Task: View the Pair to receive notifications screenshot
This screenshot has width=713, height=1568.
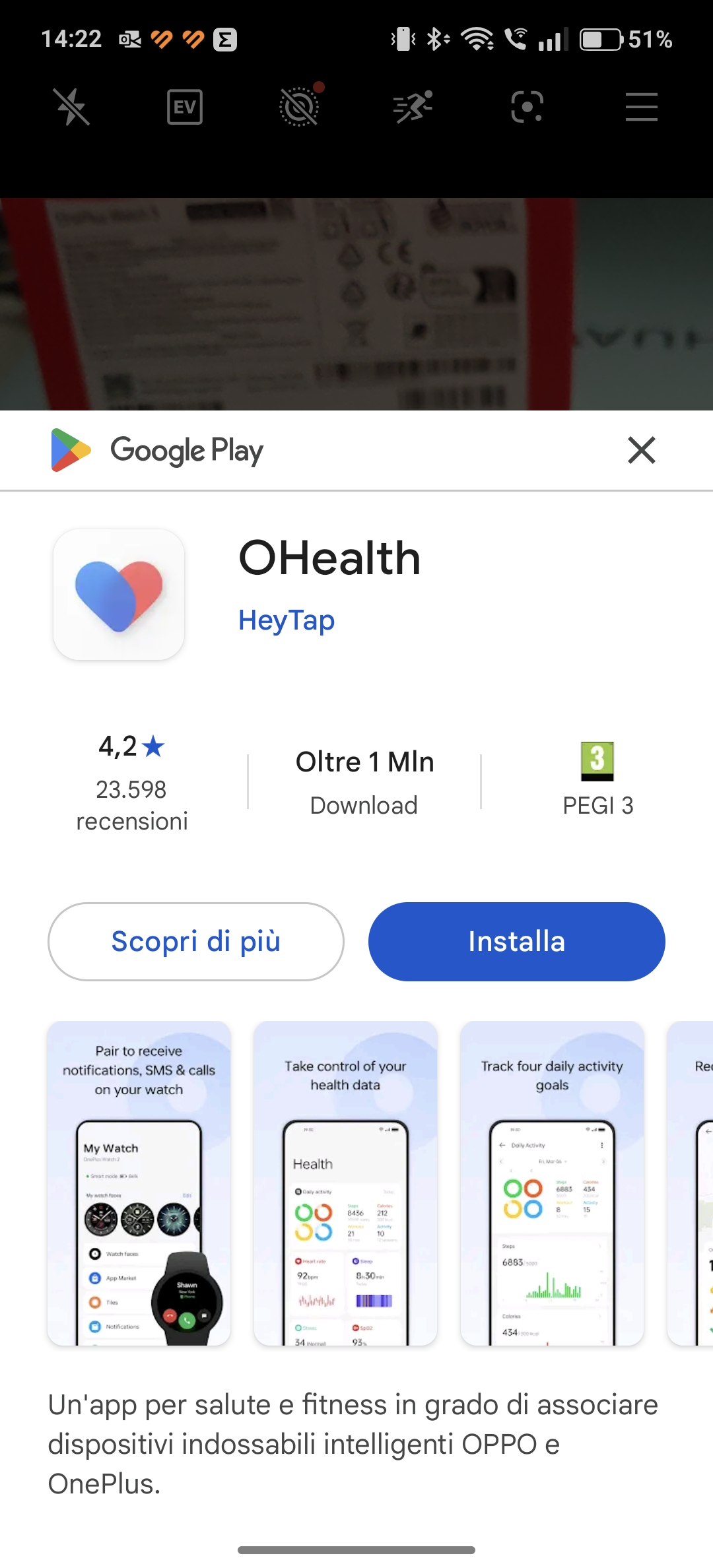Action: [x=139, y=1183]
